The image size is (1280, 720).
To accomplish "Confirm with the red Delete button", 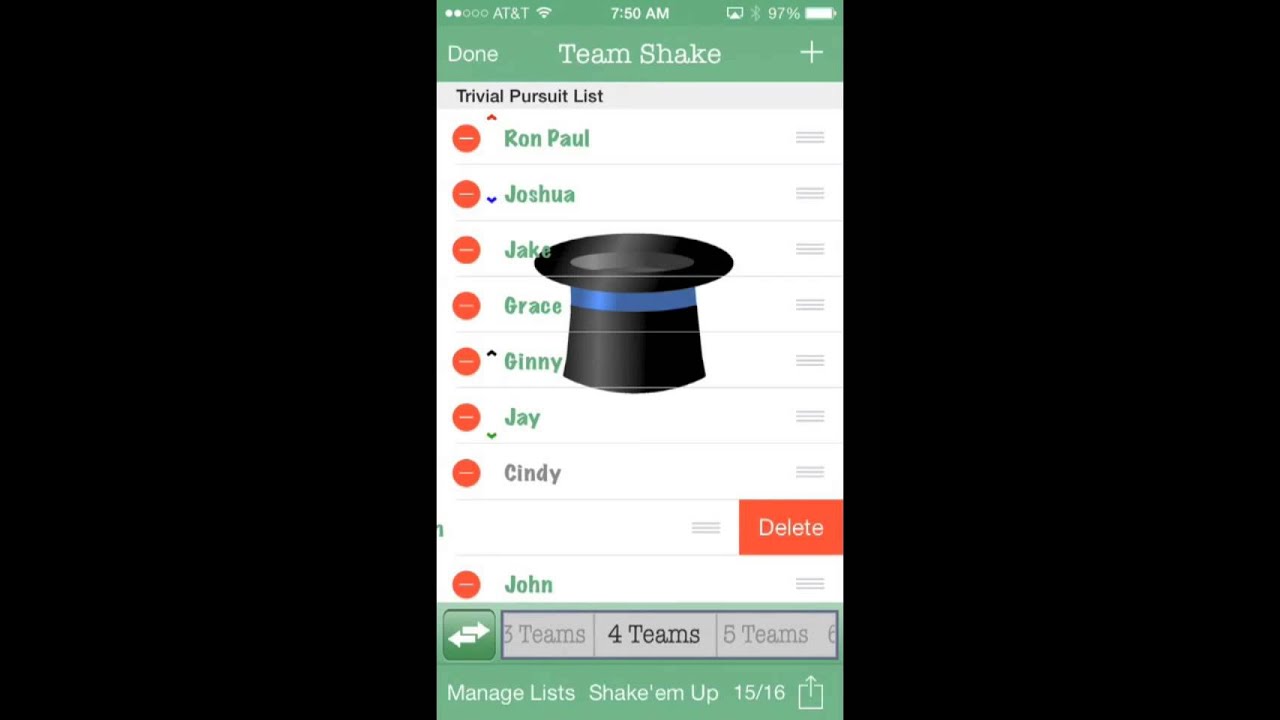I will [x=790, y=528].
